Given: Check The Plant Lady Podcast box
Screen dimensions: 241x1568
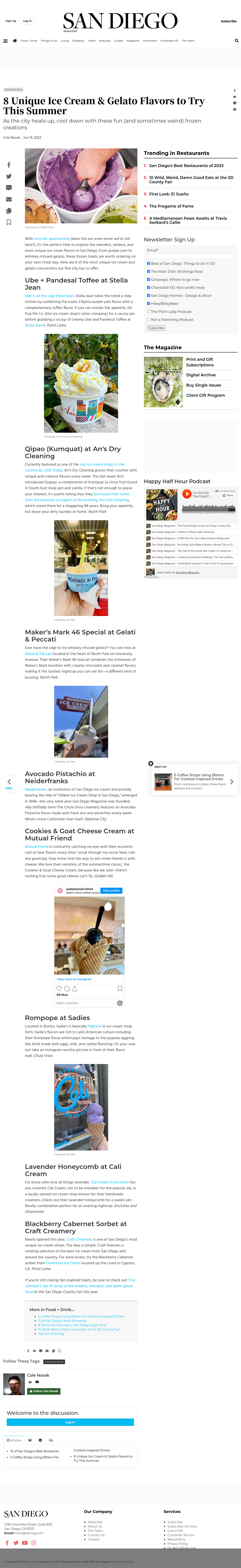Looking at the screenshot, I should pos(148,311).
